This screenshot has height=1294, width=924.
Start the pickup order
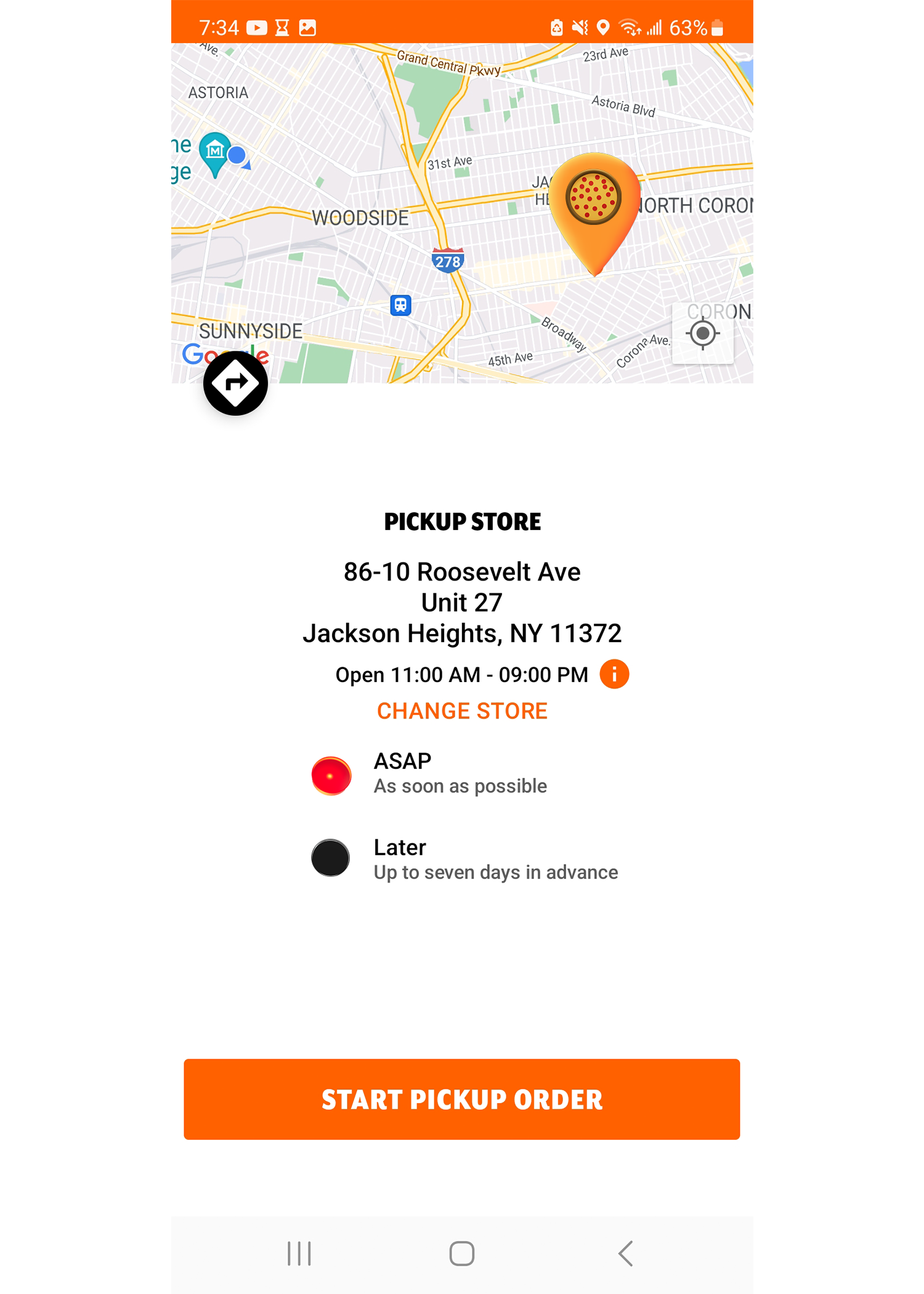click(x=462, y=1099)
